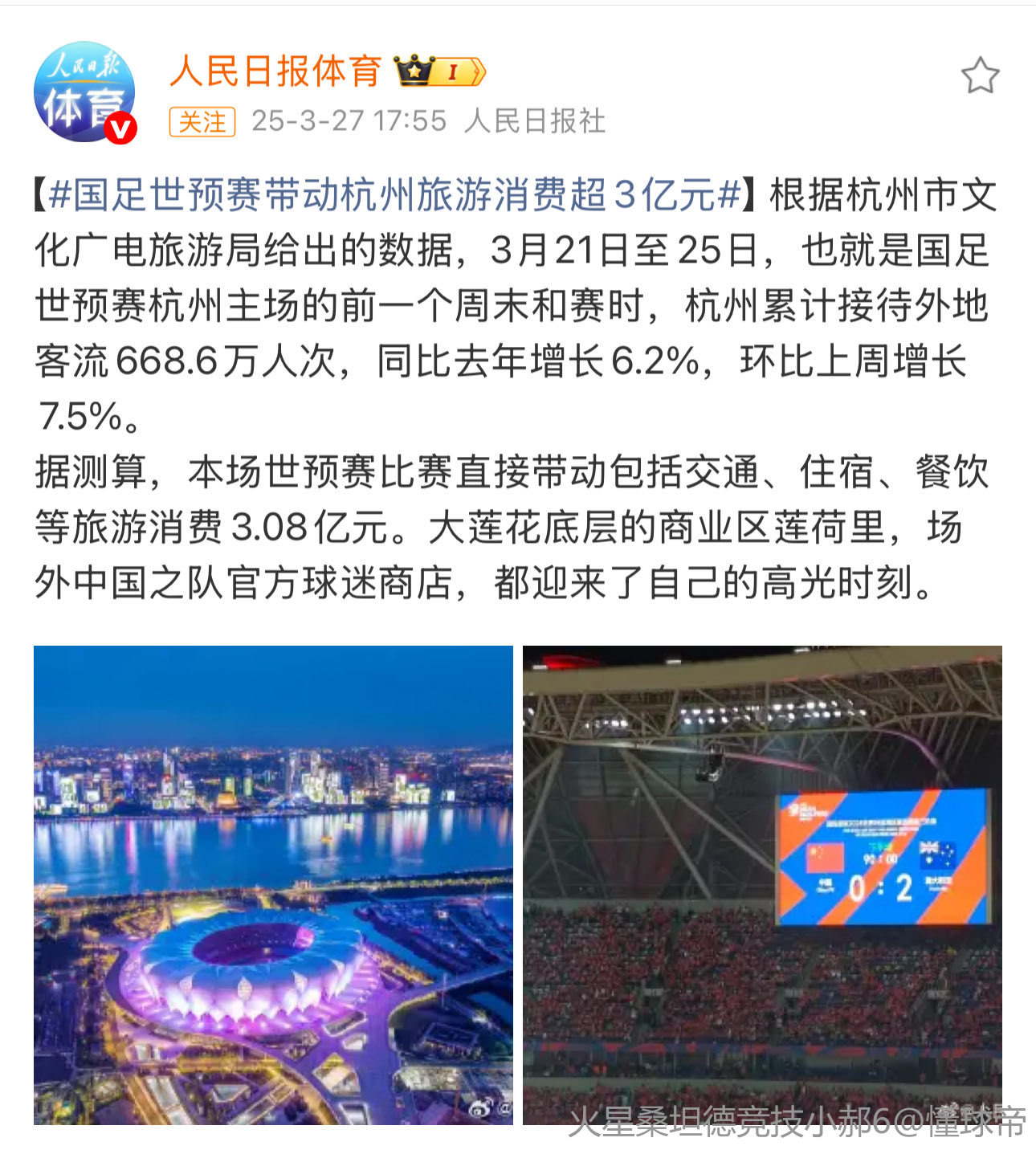Image resolution: width=1036 pixels, height=1150 pixels.
Task: Open the #国足世预赛带动杭州旅游消费超3亿元# hashtag
Action: 394,196
